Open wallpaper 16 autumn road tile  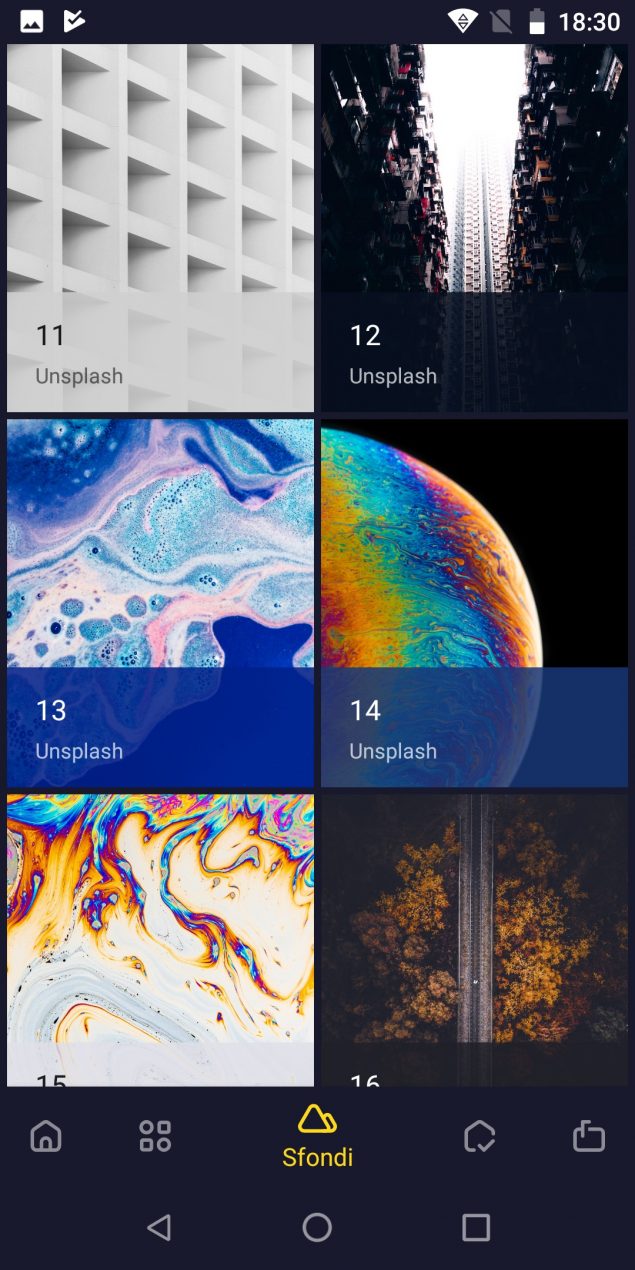(474, 940)
